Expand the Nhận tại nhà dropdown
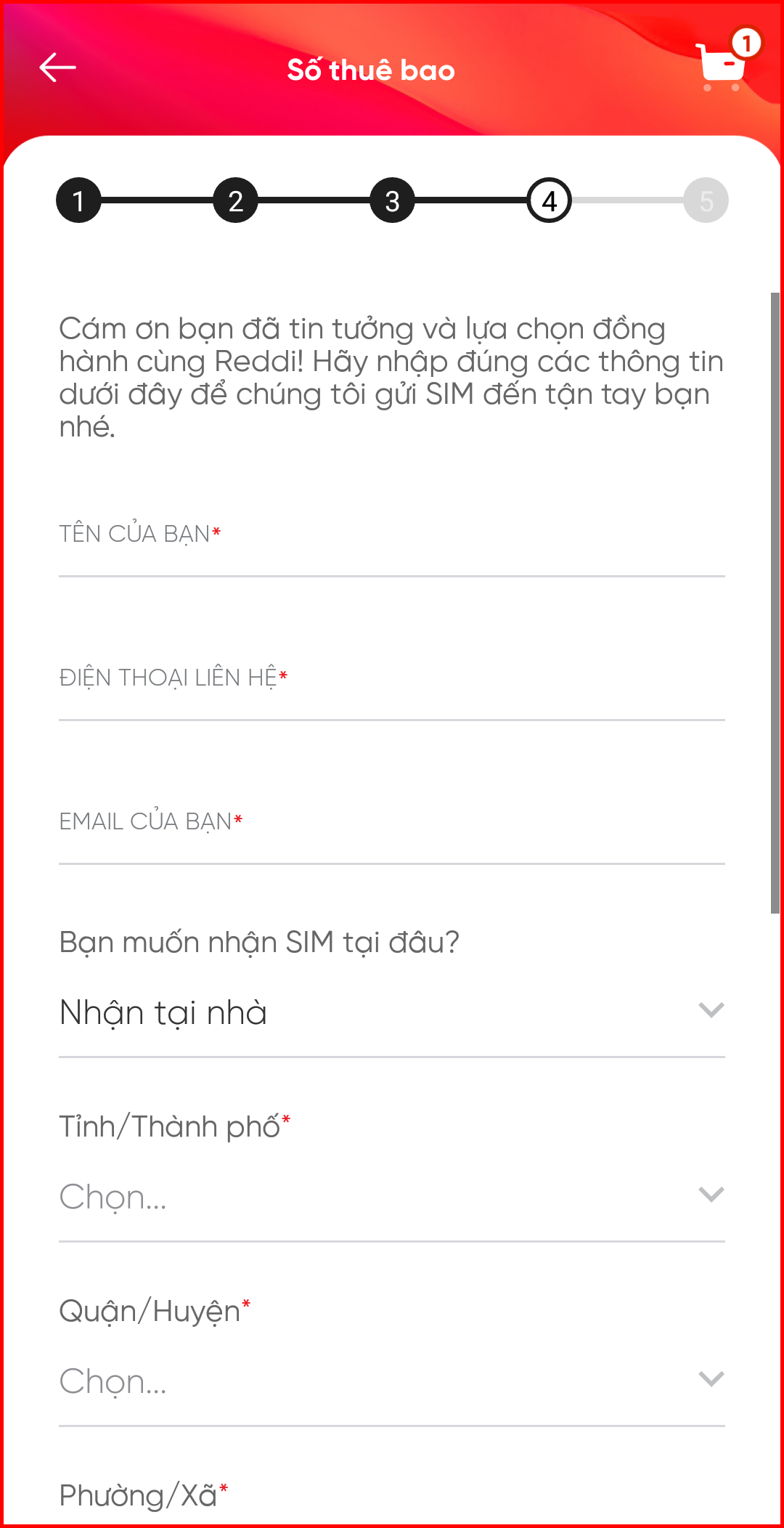 pyautogui.click(x=392, y=1012)
